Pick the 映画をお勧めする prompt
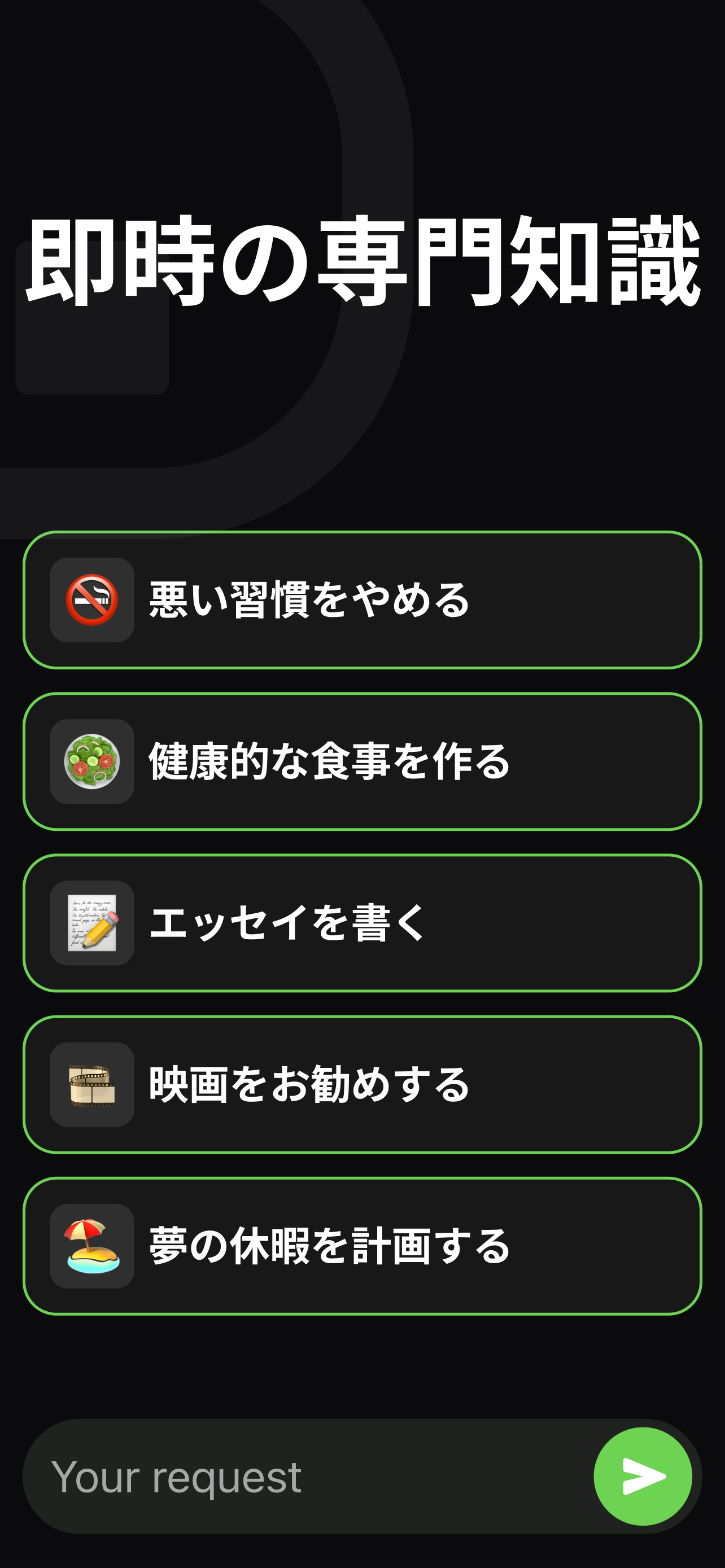Viewport: 725px width, 1568px height. (362, 1084)
